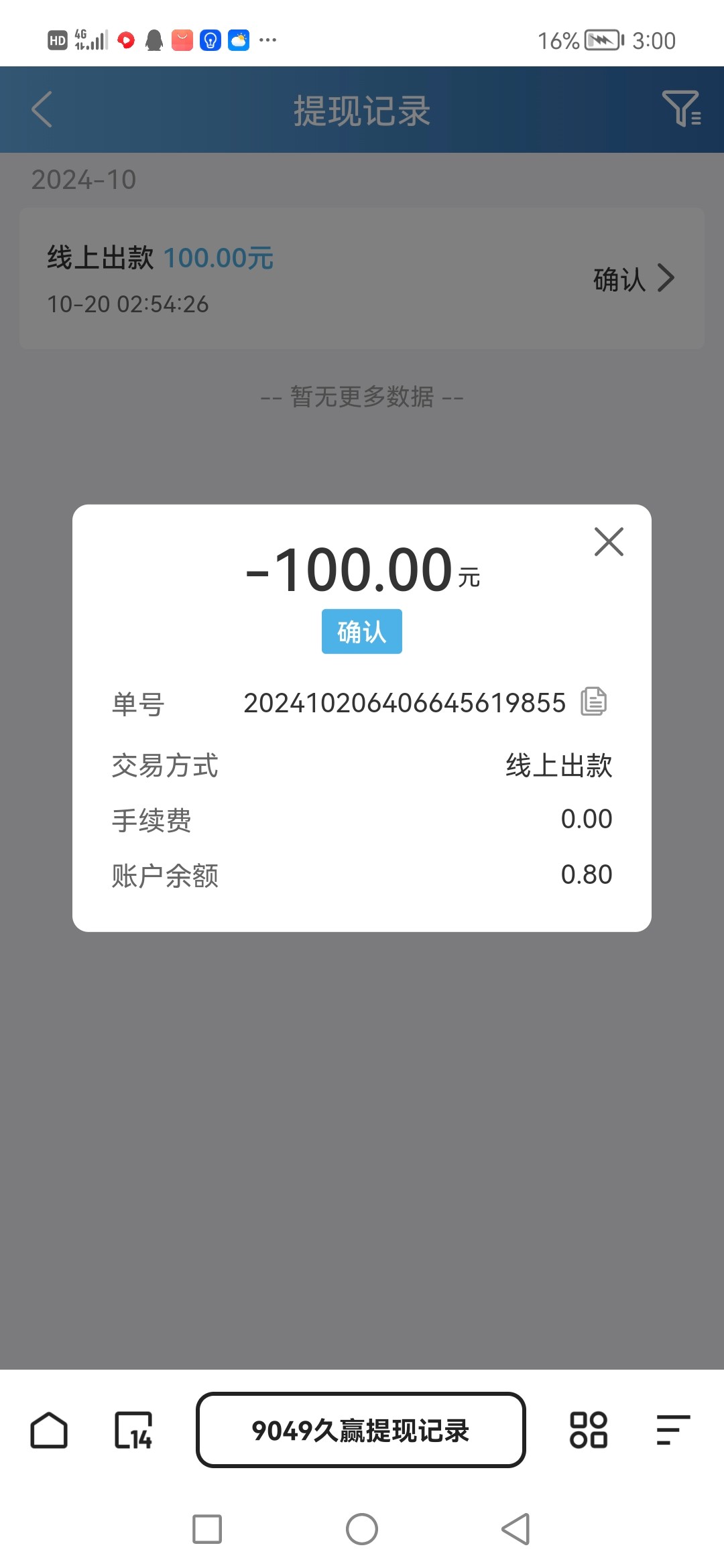Image resolution: width=724 pixels, height=1568 pixels.
Task: Tap the system back button
Action: click(x=516, y=1529)
